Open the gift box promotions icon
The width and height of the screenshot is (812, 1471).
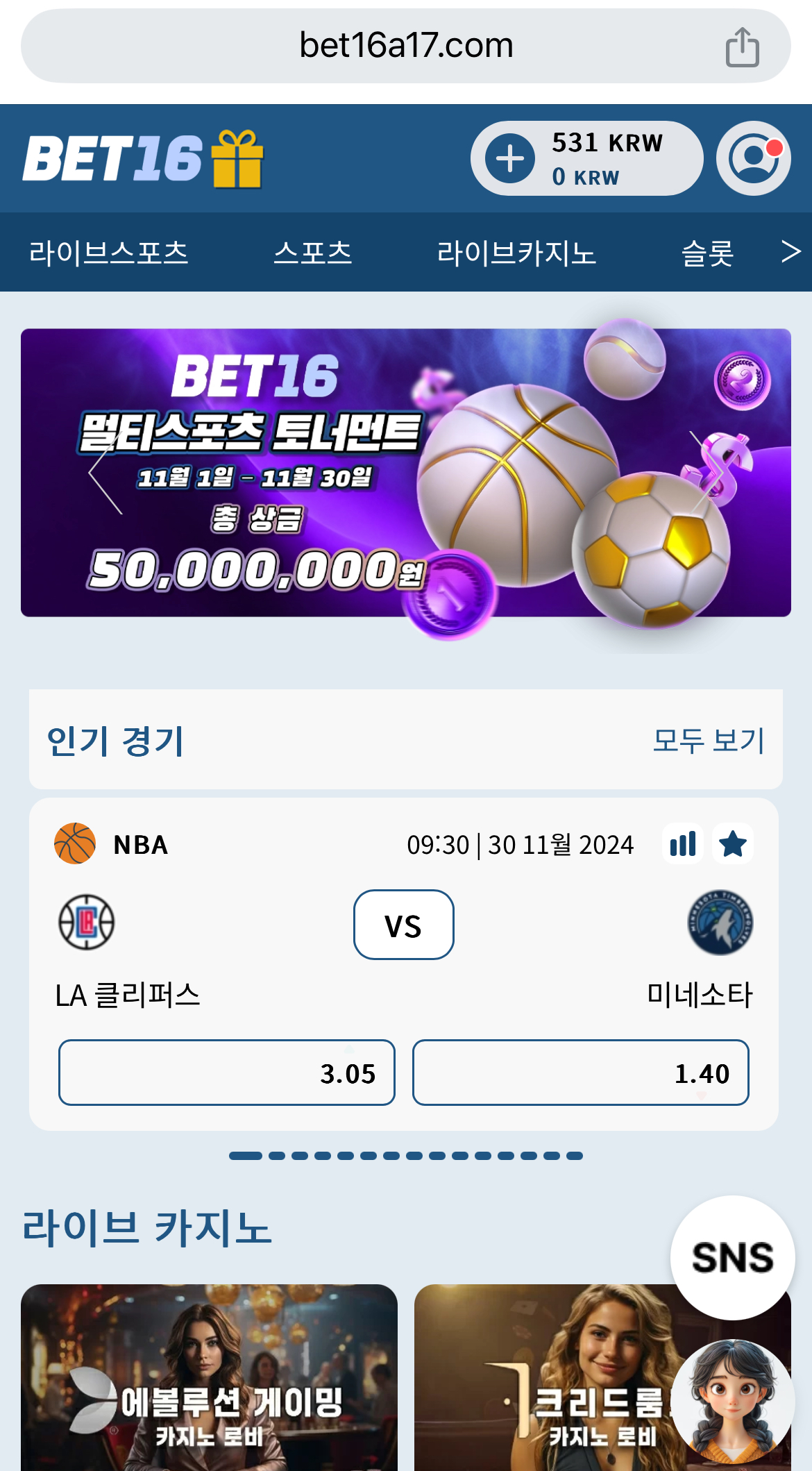[237, 159]
